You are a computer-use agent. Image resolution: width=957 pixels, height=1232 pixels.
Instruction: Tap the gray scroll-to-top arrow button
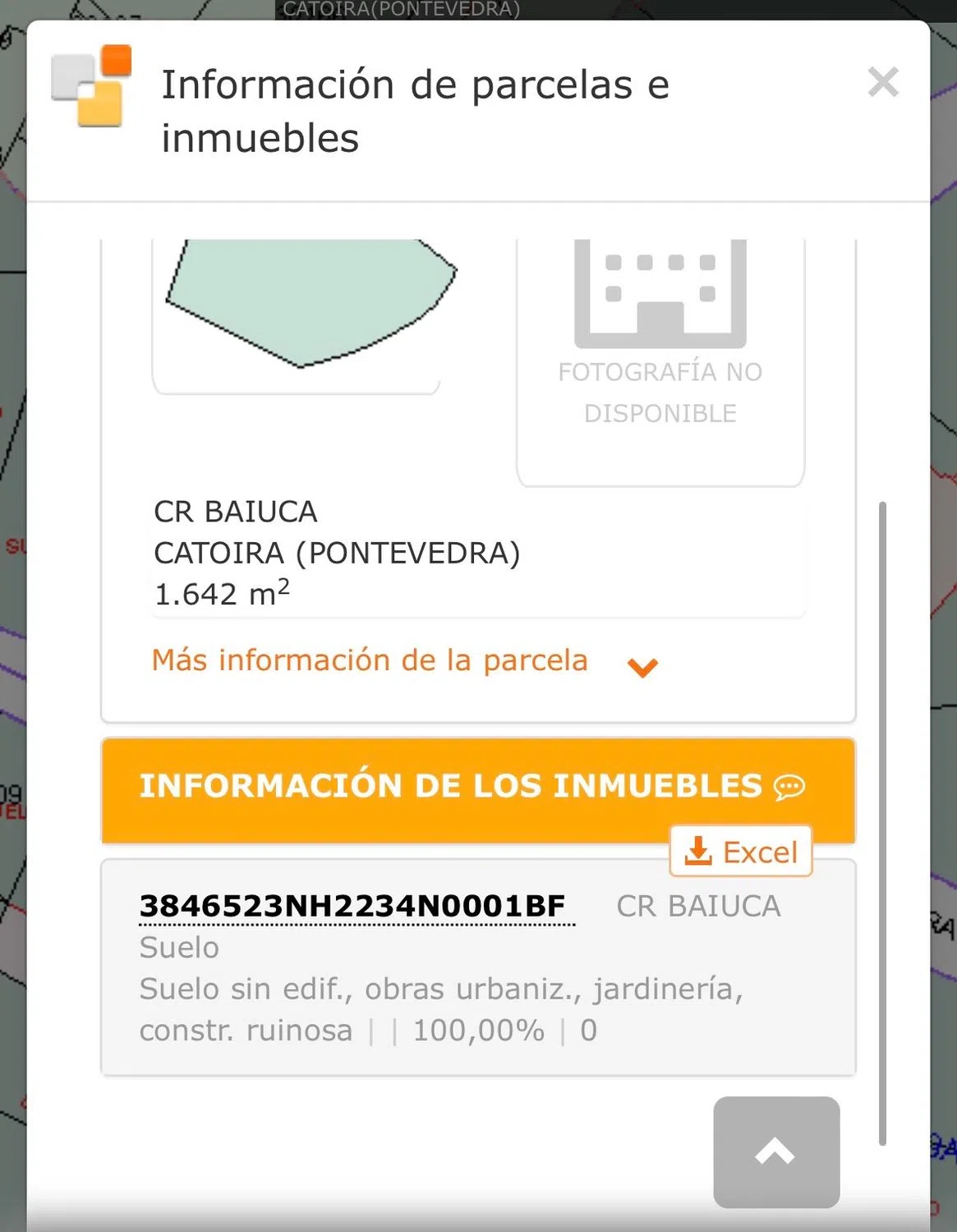coord(775,1152)
